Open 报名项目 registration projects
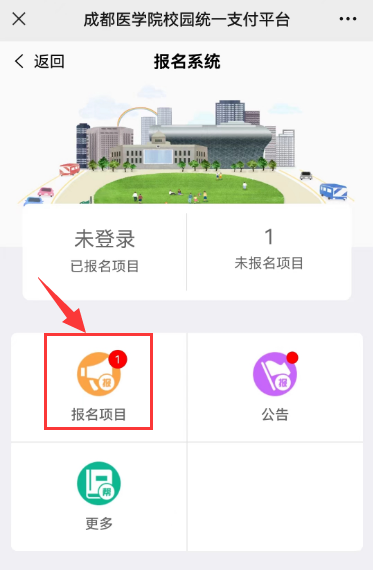The height and width of the screenshot is (570, 373). pos(99,387)
